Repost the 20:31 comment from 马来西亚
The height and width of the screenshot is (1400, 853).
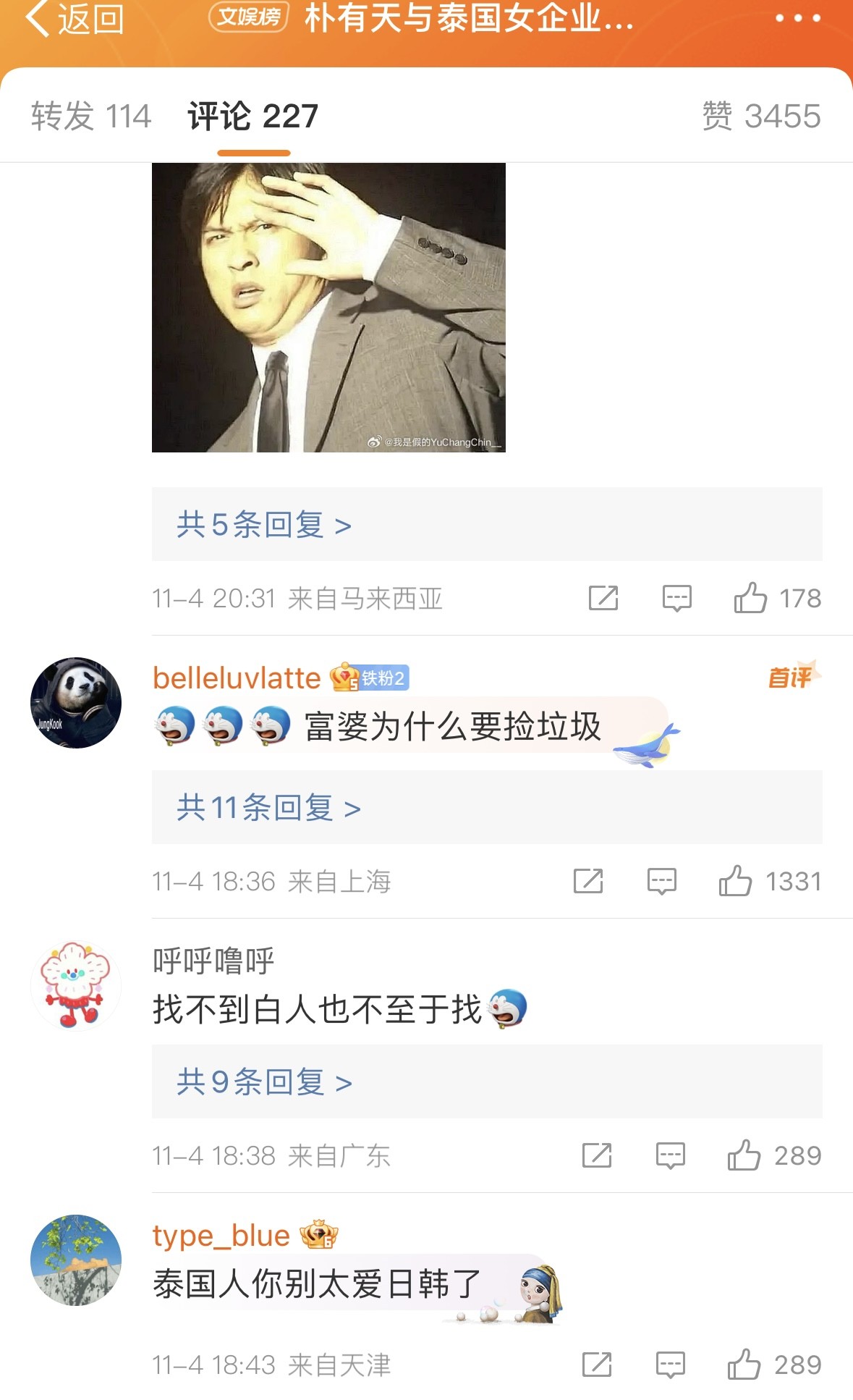603,599
